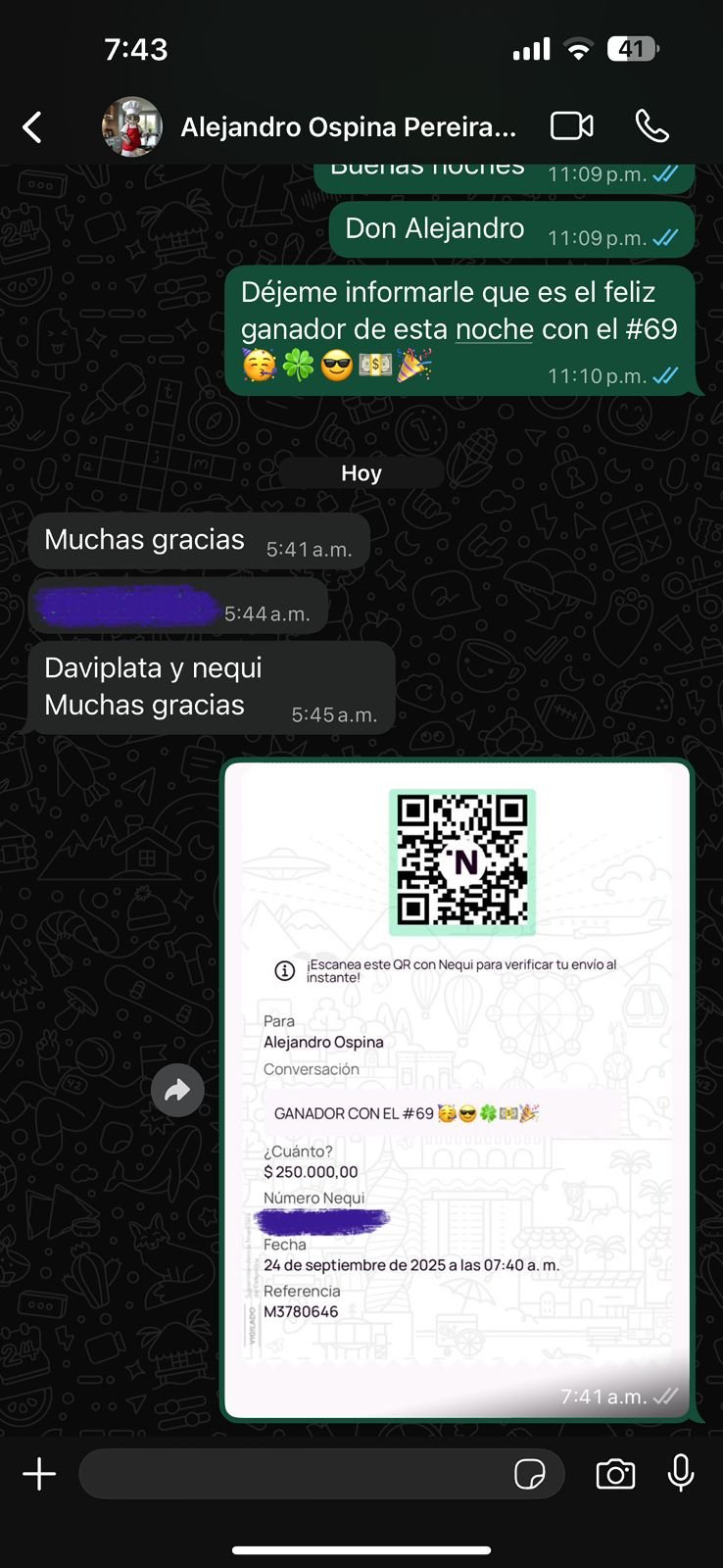Go back to the chat list
Image resolution: width=723 pixels, height=1568 pixels.
(32, 127)
